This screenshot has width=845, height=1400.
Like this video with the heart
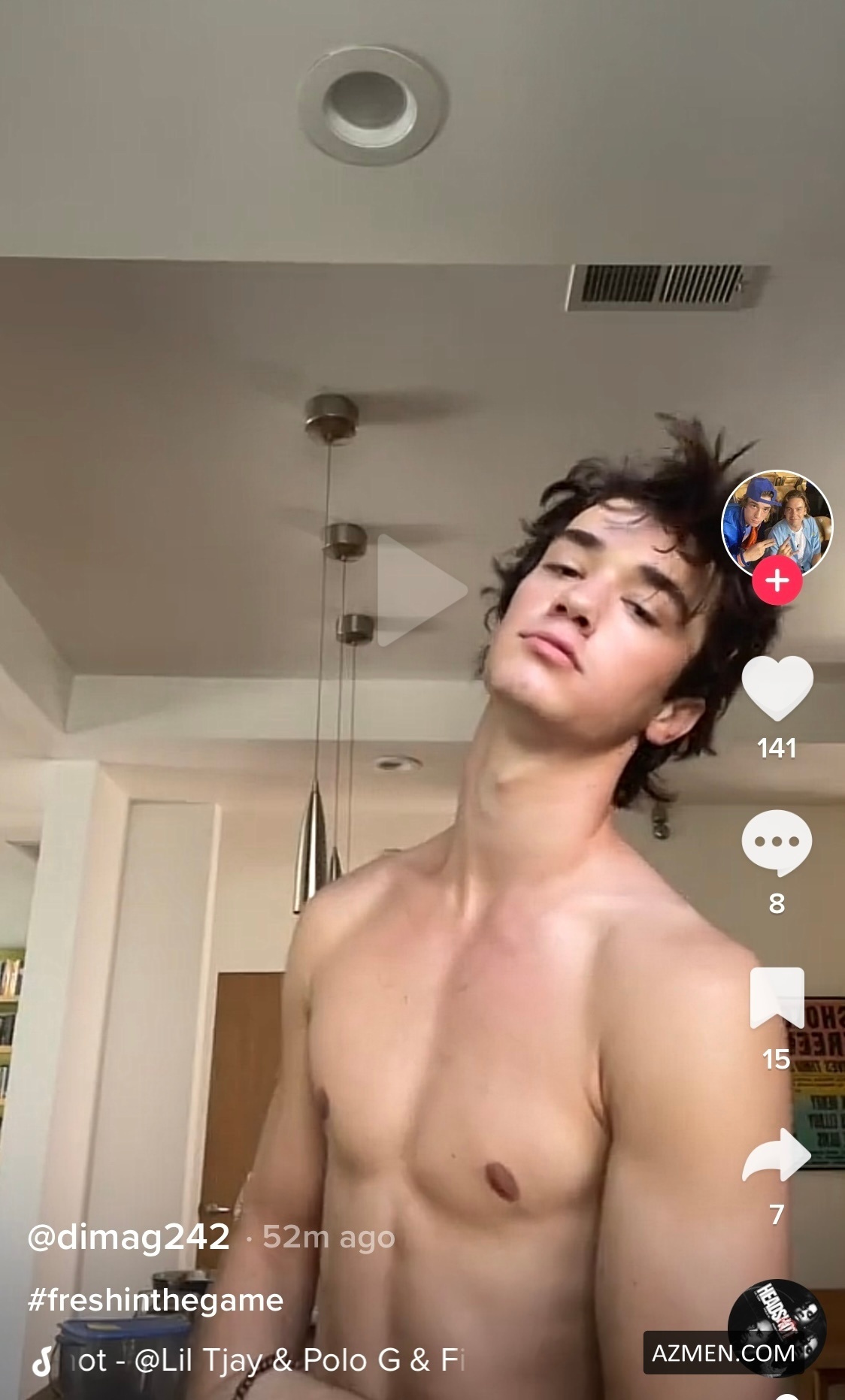[x=777, y=688]
